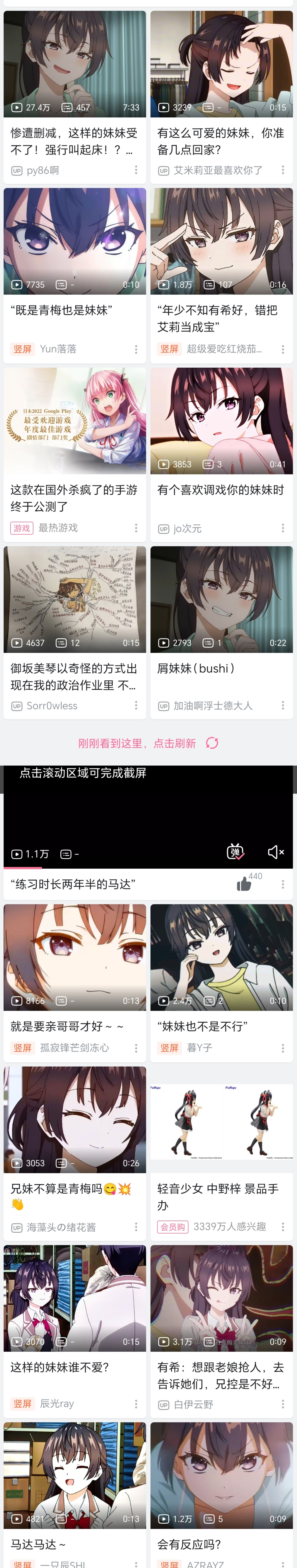The image size is (297, 1568).
Task: Open video 惨遭删减，这样的妹妹受不了
Action: coord(74,64)
